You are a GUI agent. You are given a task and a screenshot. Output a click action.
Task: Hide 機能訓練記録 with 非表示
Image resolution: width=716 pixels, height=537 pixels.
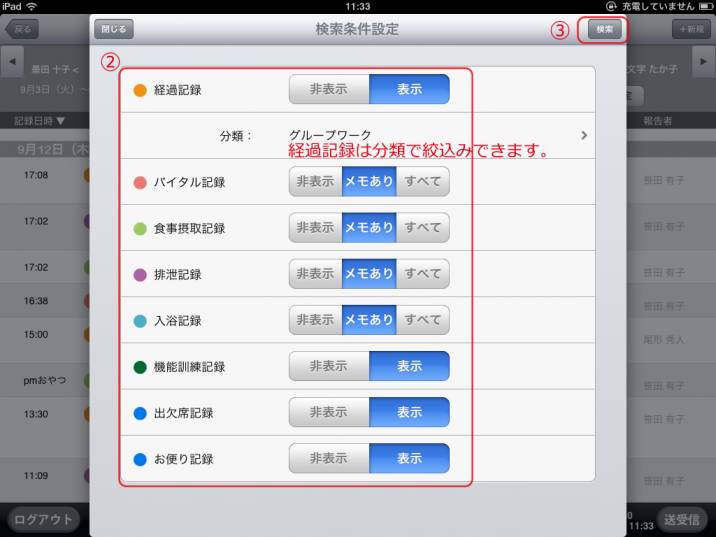329,367
